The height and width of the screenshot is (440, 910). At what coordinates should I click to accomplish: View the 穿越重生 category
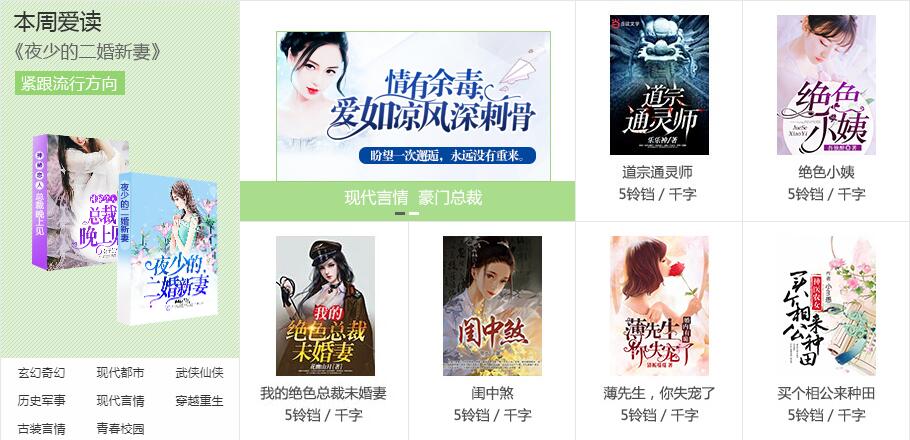(x=199, y=401)
